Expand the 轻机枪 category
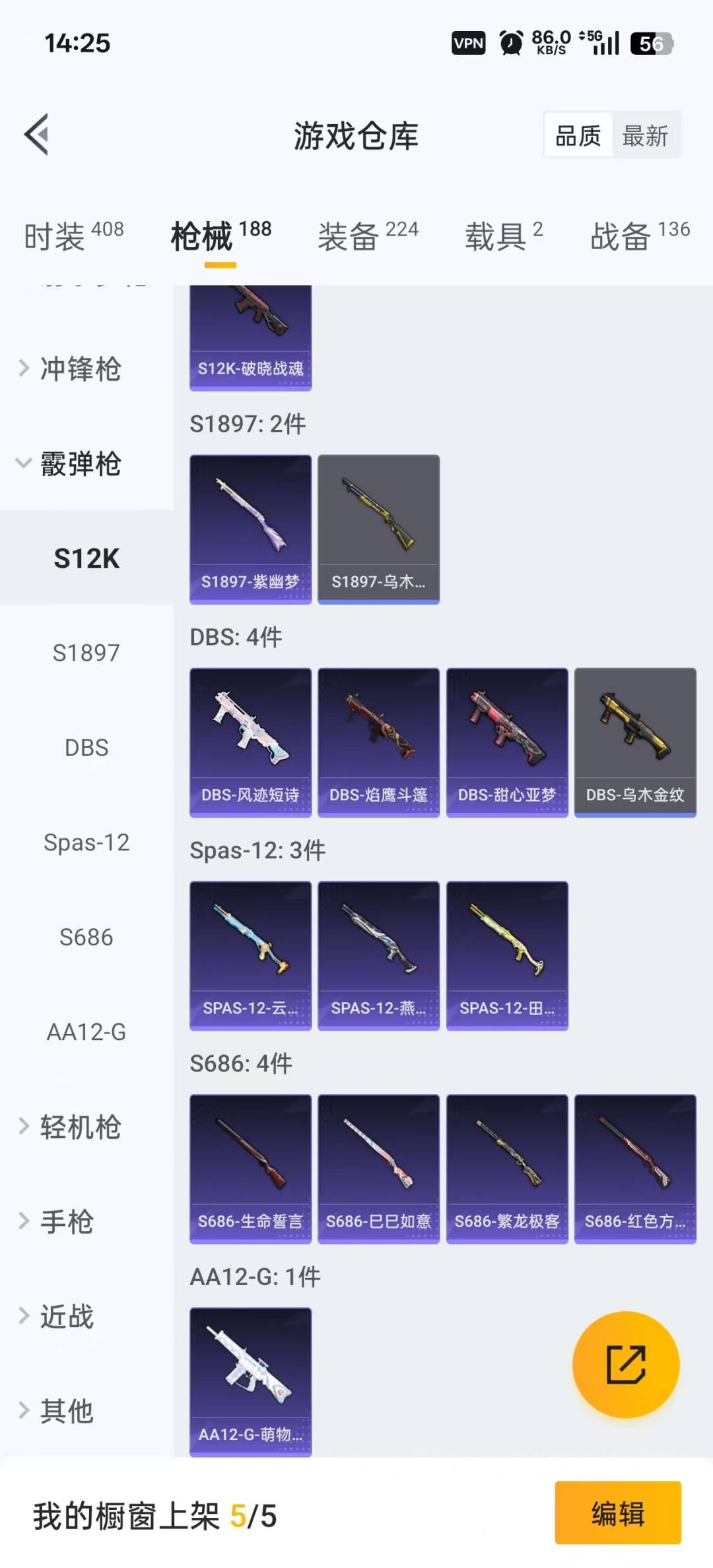This screenshot has height=1568, width=713. pos(79,1126)
